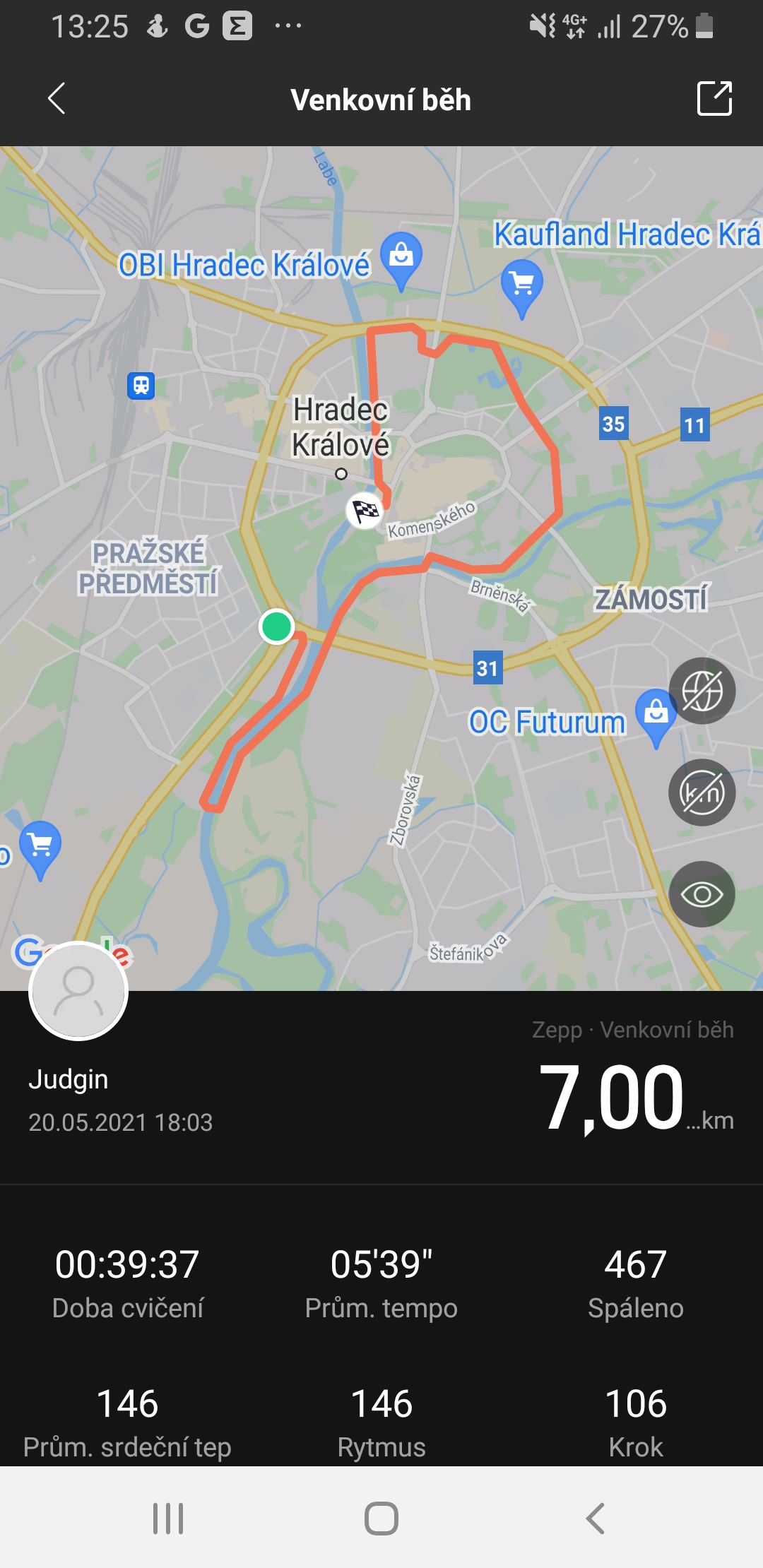The image size is (763, 1568).
Task: Go back using the top-left arrow
Action: (57, 98)
